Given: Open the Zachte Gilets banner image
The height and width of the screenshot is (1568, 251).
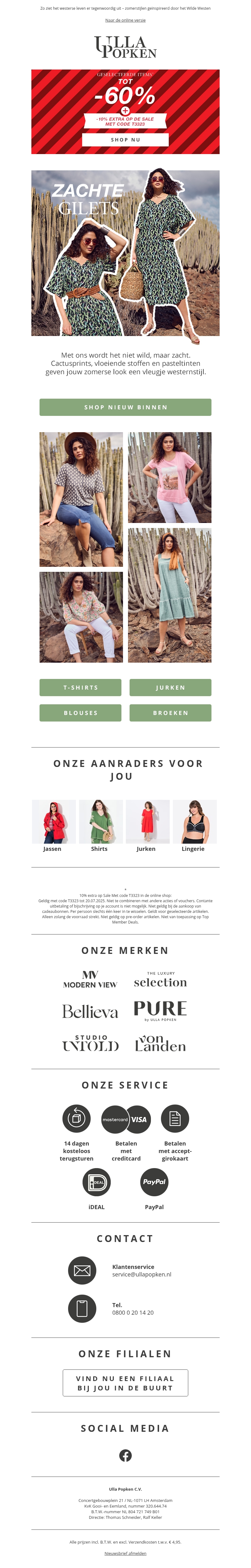Looking at the screenshot, I should 125,253.
